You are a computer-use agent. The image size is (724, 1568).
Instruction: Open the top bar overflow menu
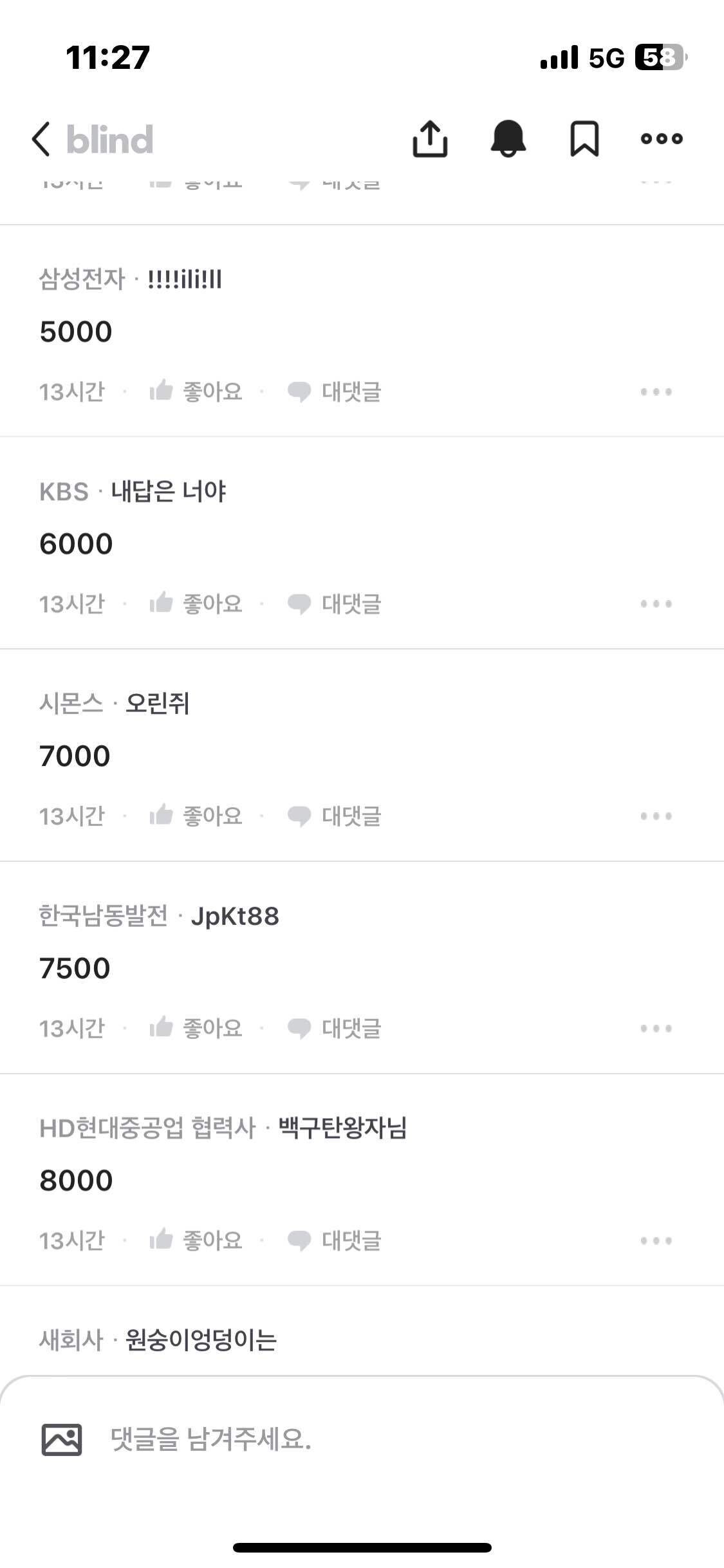[x=662, y=139]
